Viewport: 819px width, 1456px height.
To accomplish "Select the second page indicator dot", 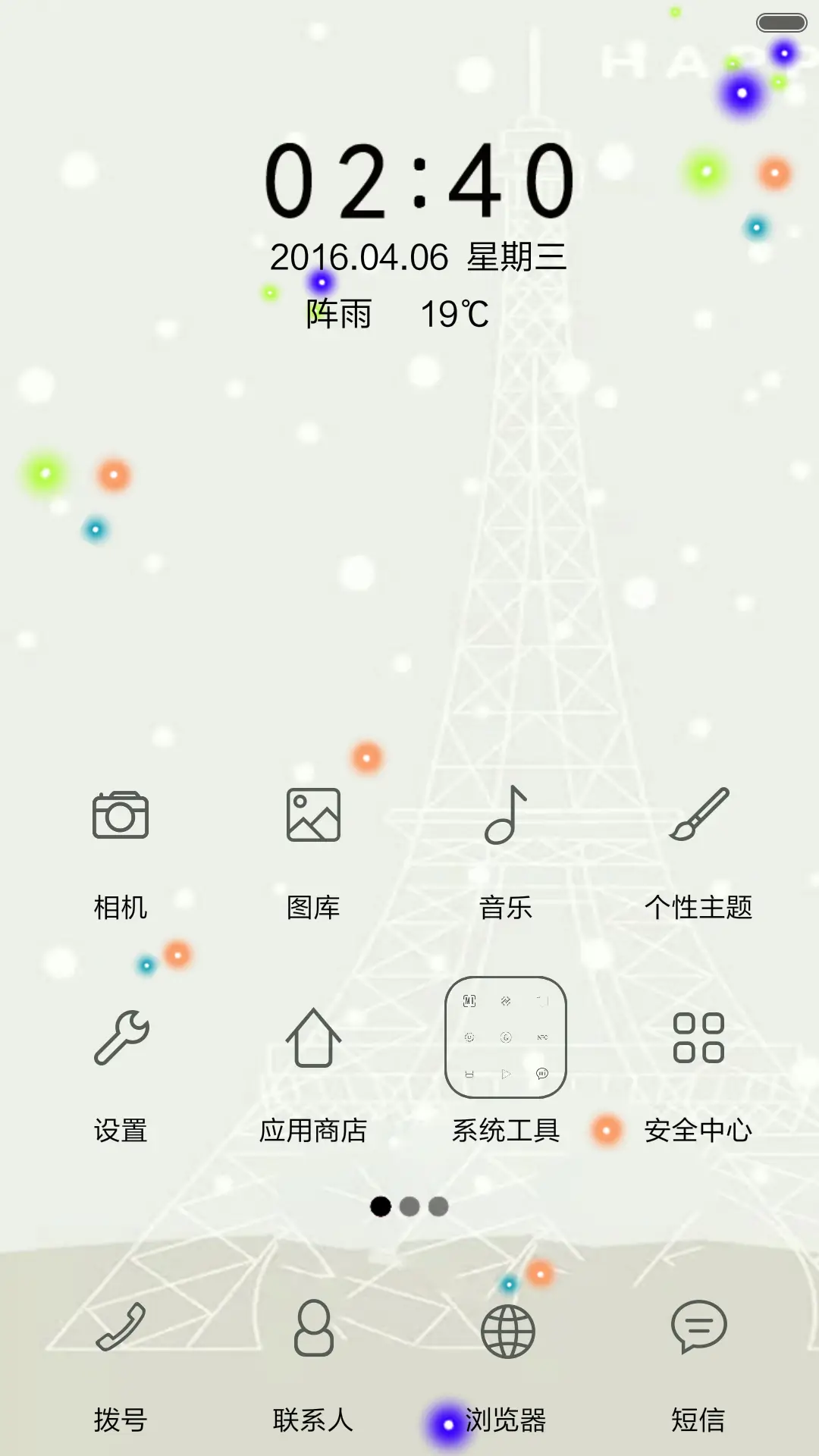I will point(409,1206).
